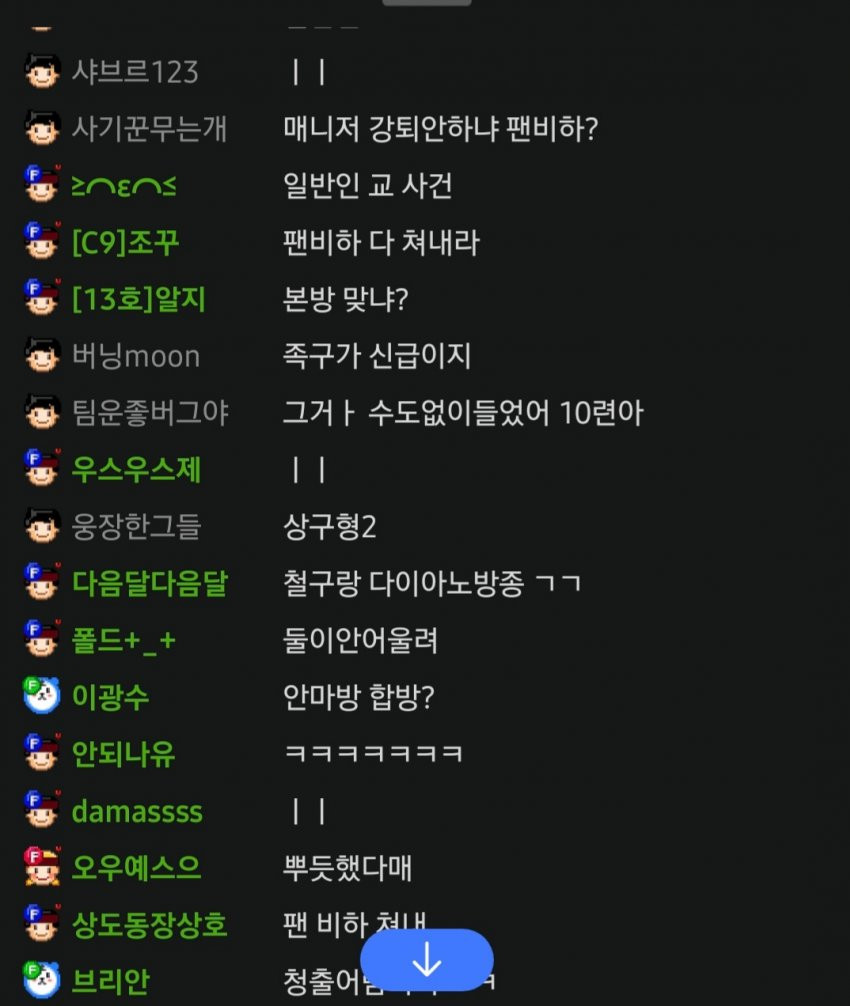
Task: Open the profile of user 오우예스으
Action: (136, 867)
